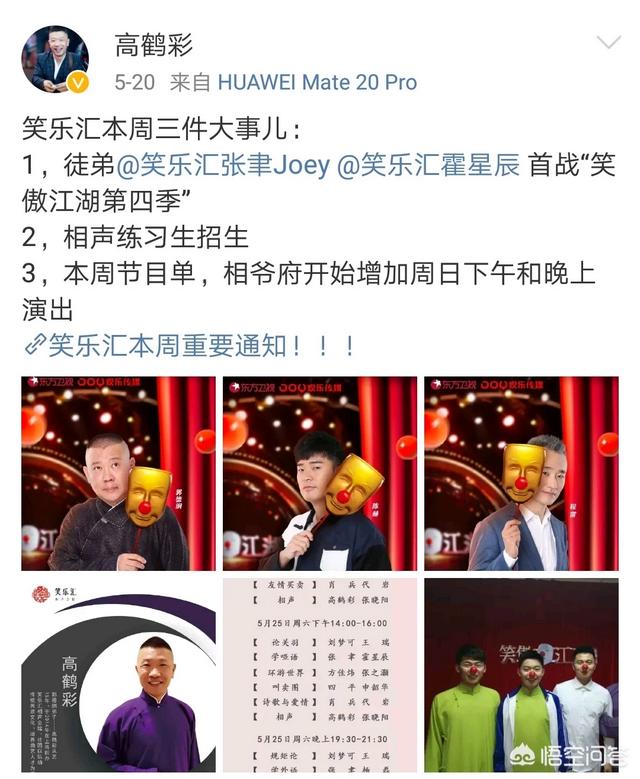Open 高鹤彩's profile avatar

[x=55, y=59]
